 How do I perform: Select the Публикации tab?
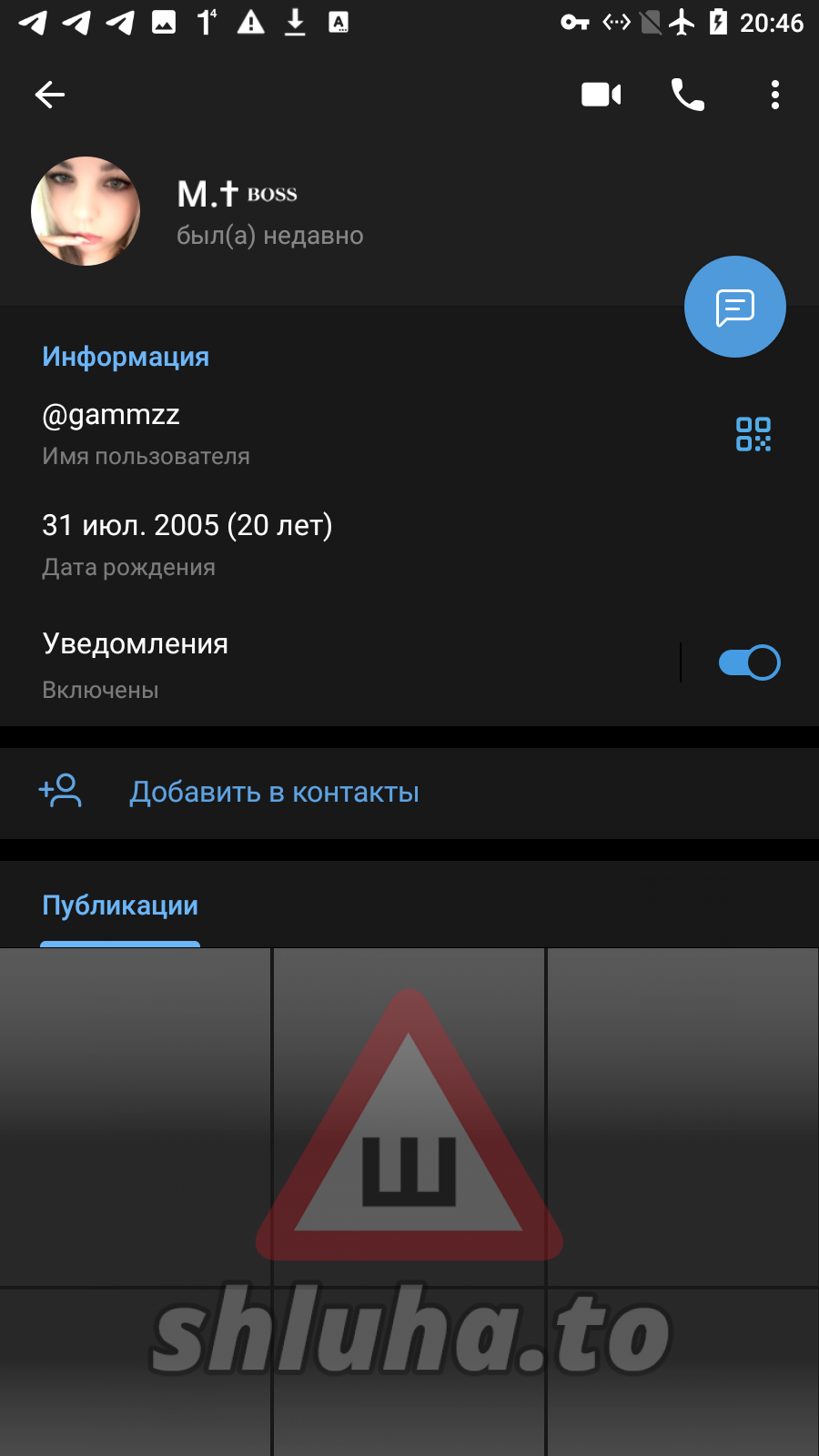click(120, 906)
